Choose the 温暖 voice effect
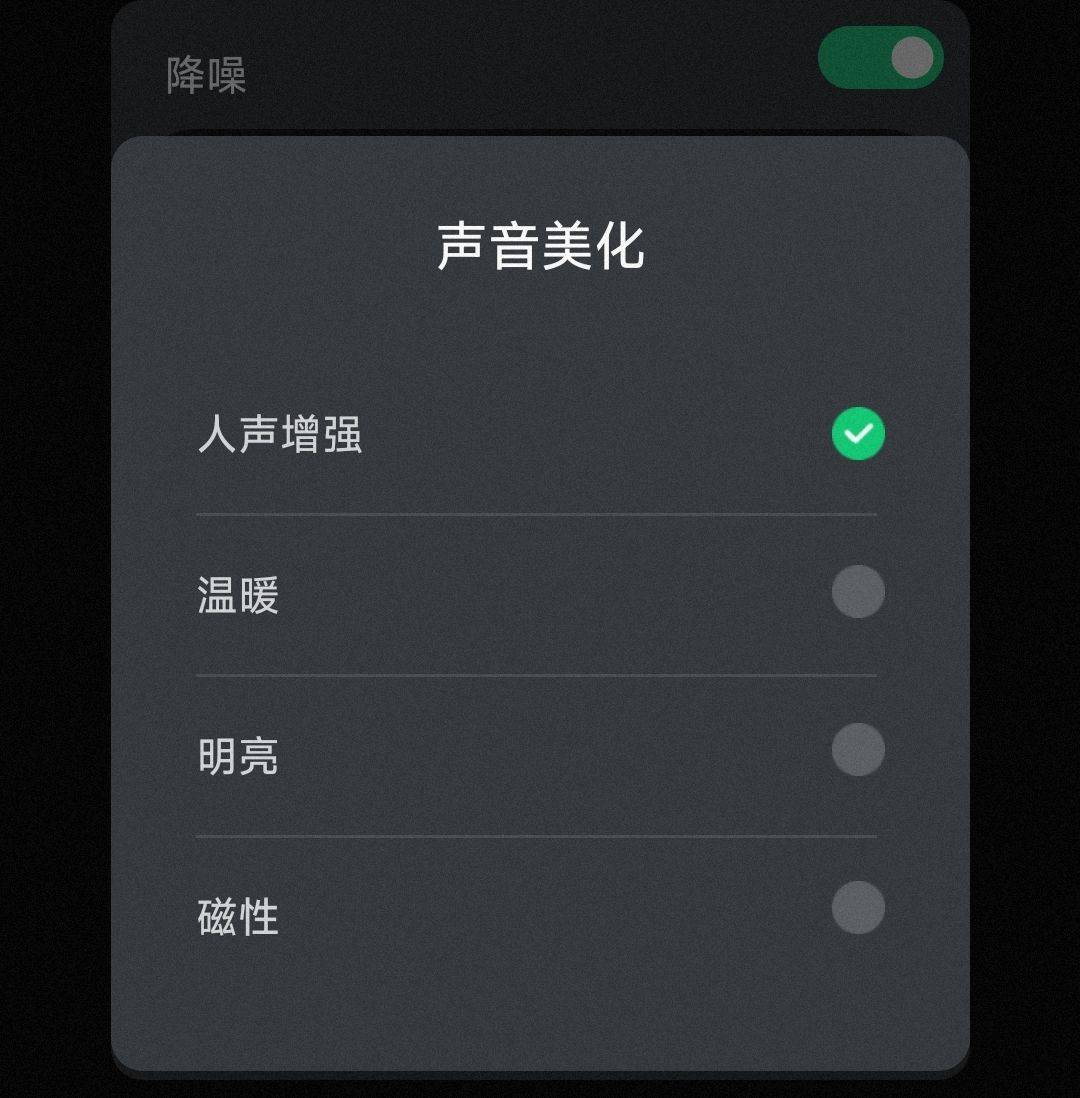This screenshot has height=1098, width=1080. (857, 592)
